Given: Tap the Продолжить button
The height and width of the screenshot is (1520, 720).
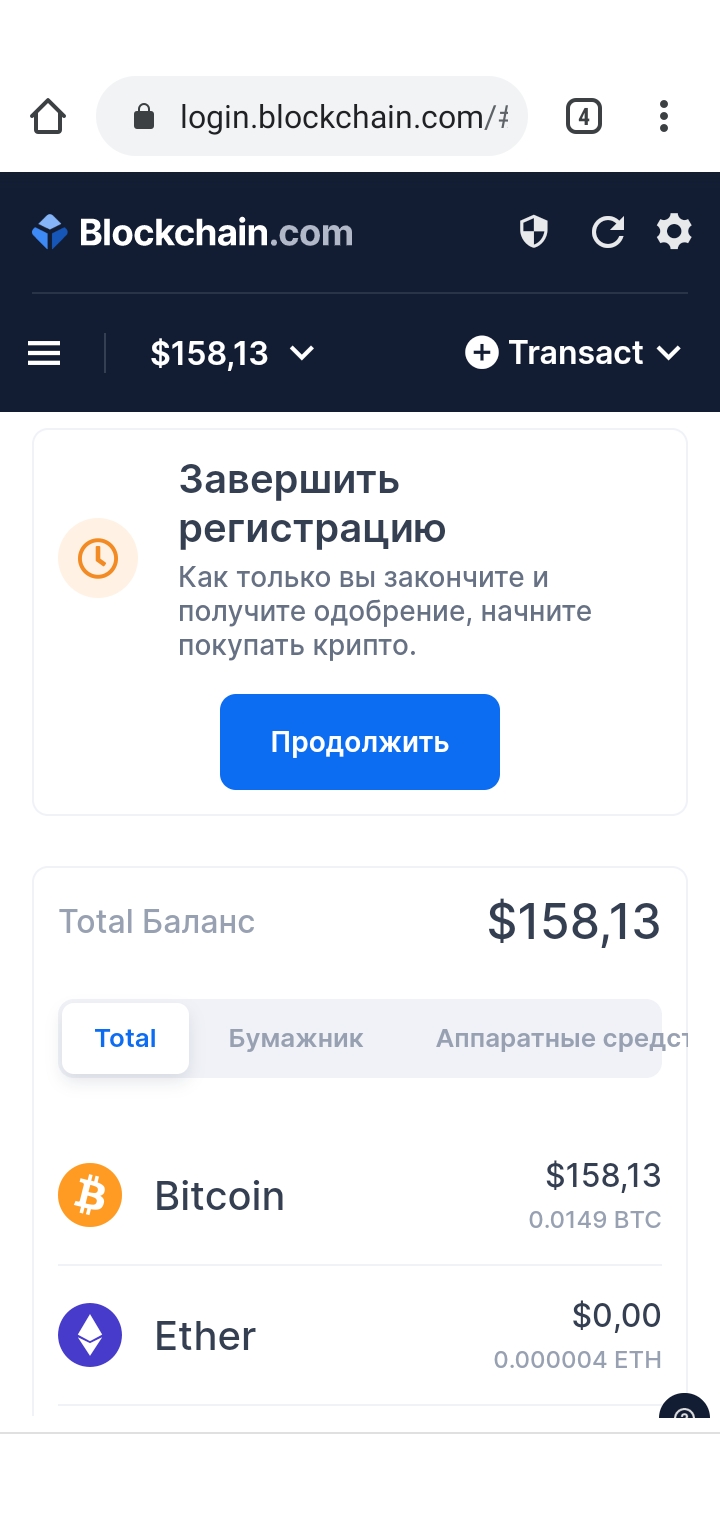Looking at the screenshot, I should tap(360, 742).
